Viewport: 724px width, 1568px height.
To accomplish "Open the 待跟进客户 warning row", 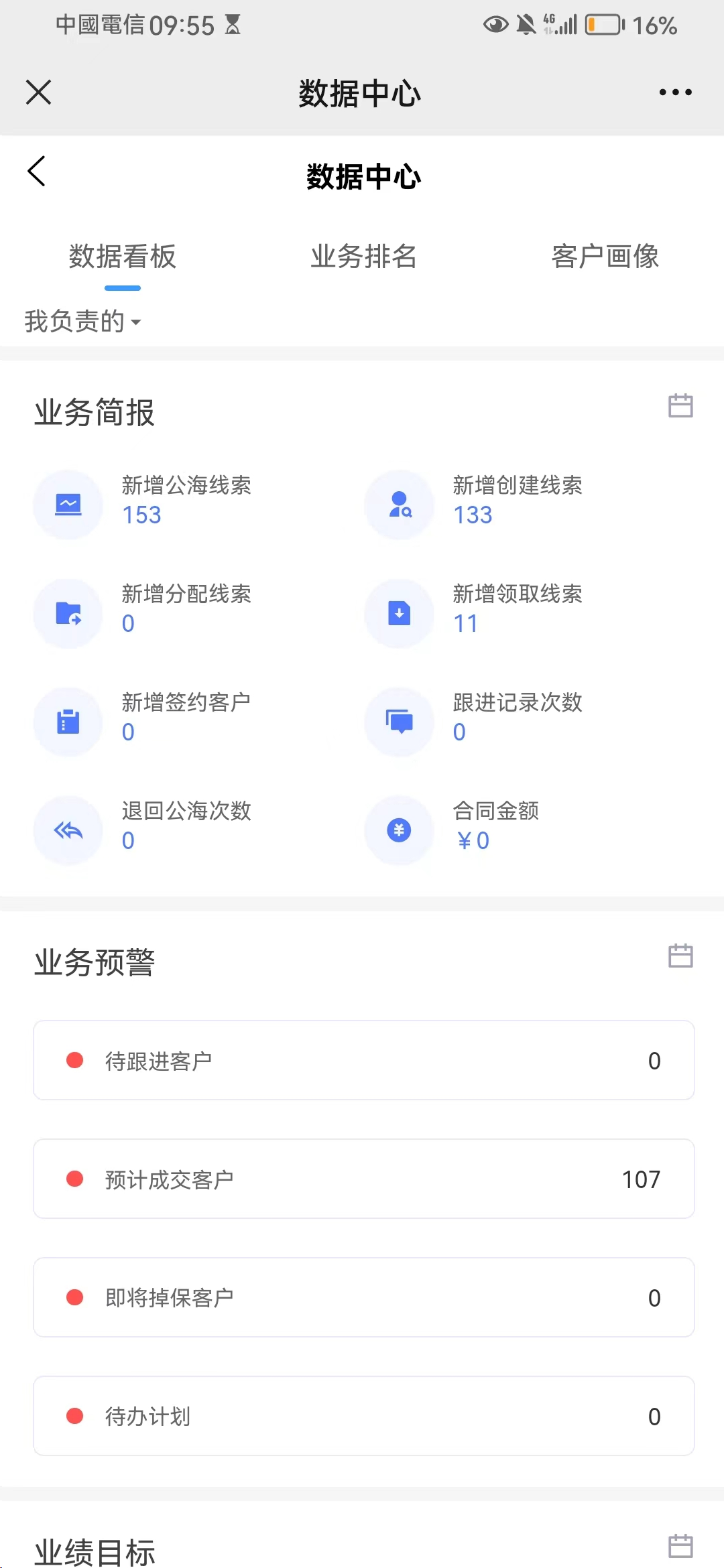I will tap(364, 1060).
